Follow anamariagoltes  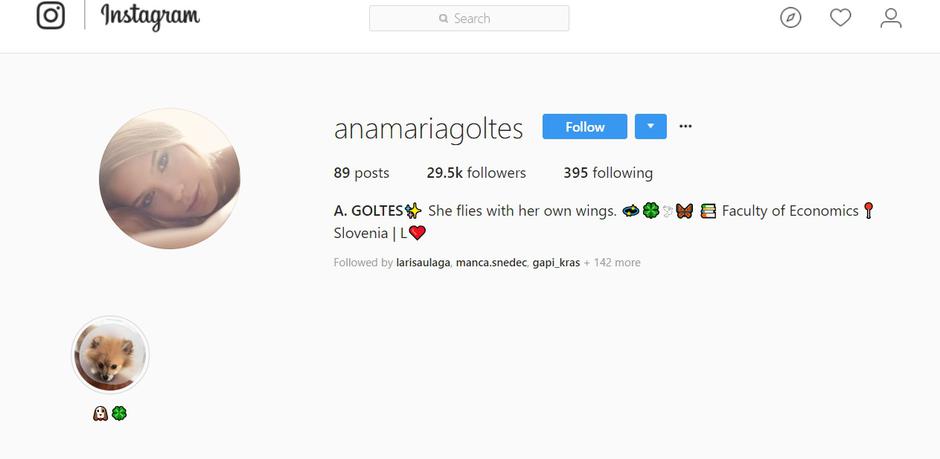point(585,126)
